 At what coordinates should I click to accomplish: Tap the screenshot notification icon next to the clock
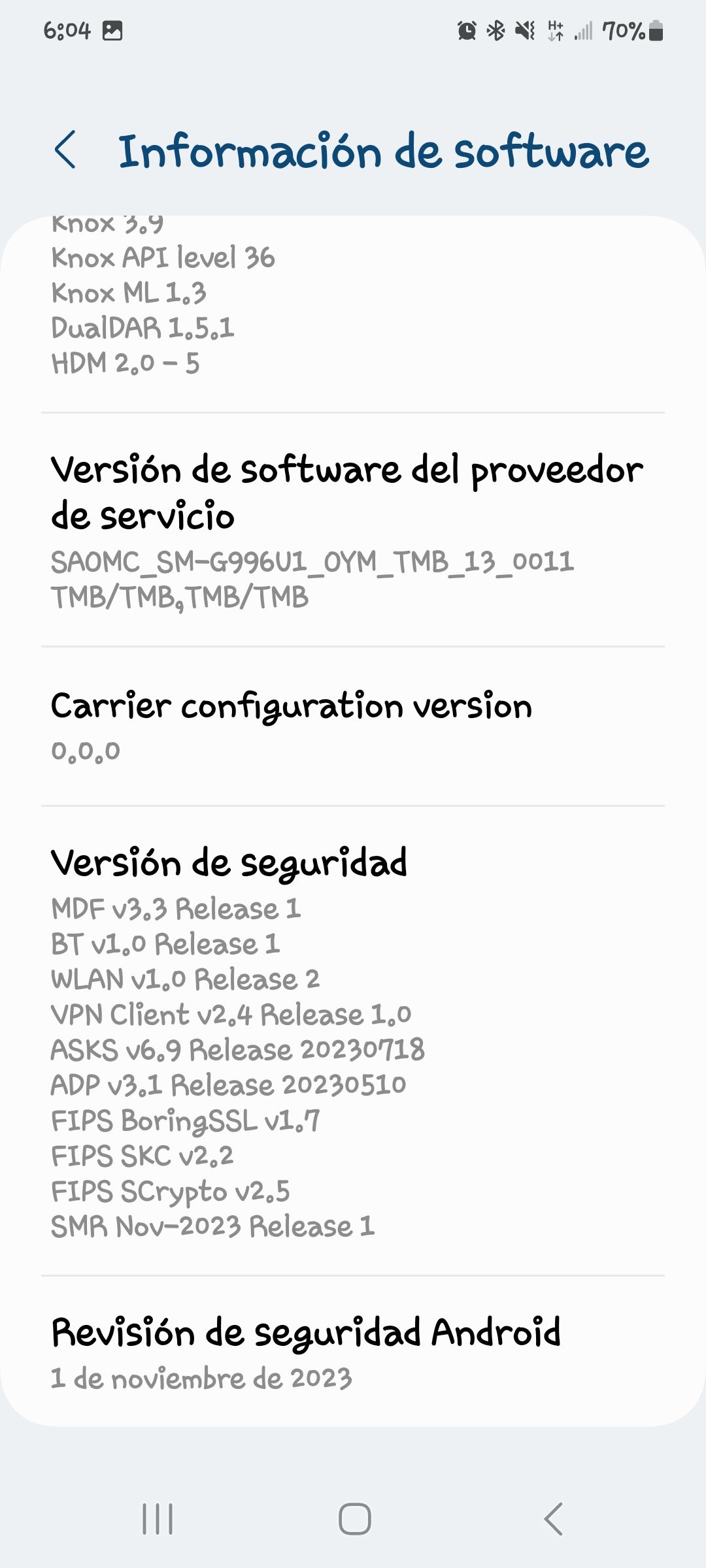(112, 28)
